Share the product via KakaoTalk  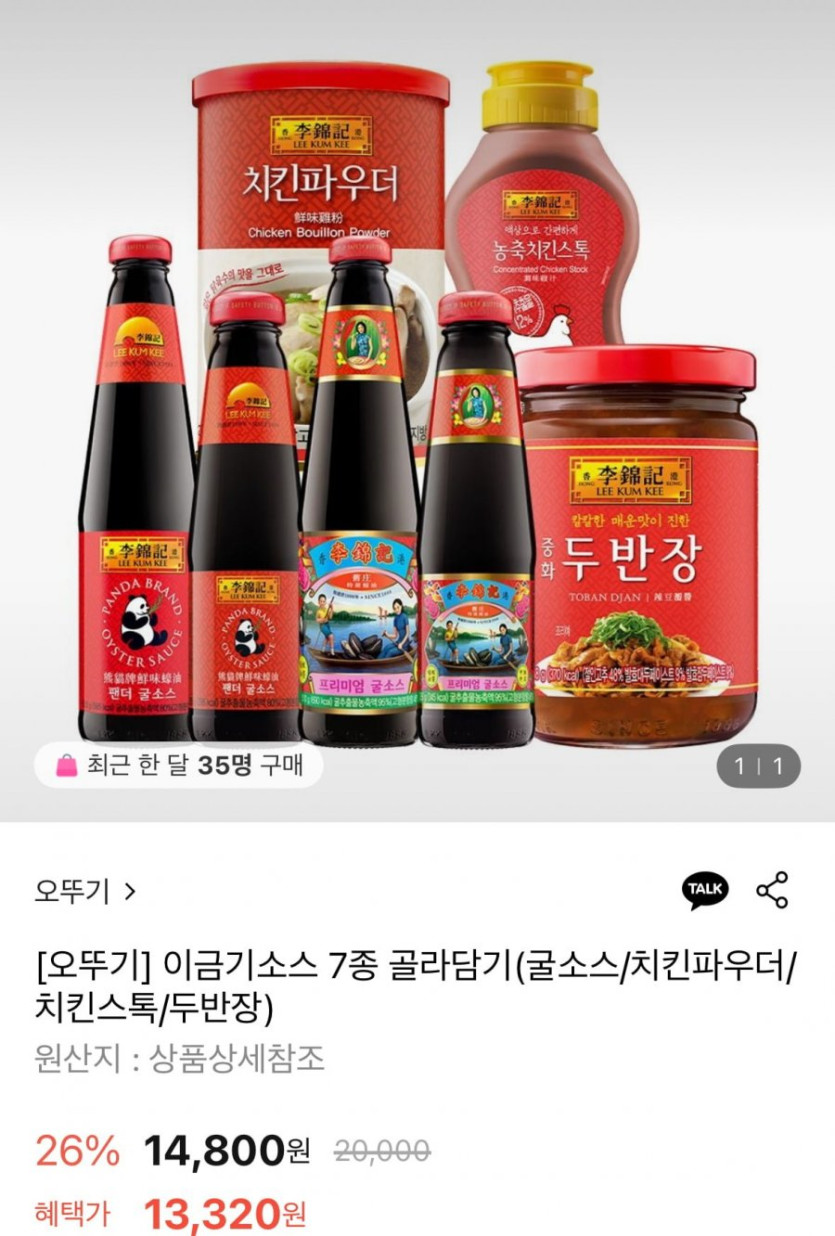705,889
